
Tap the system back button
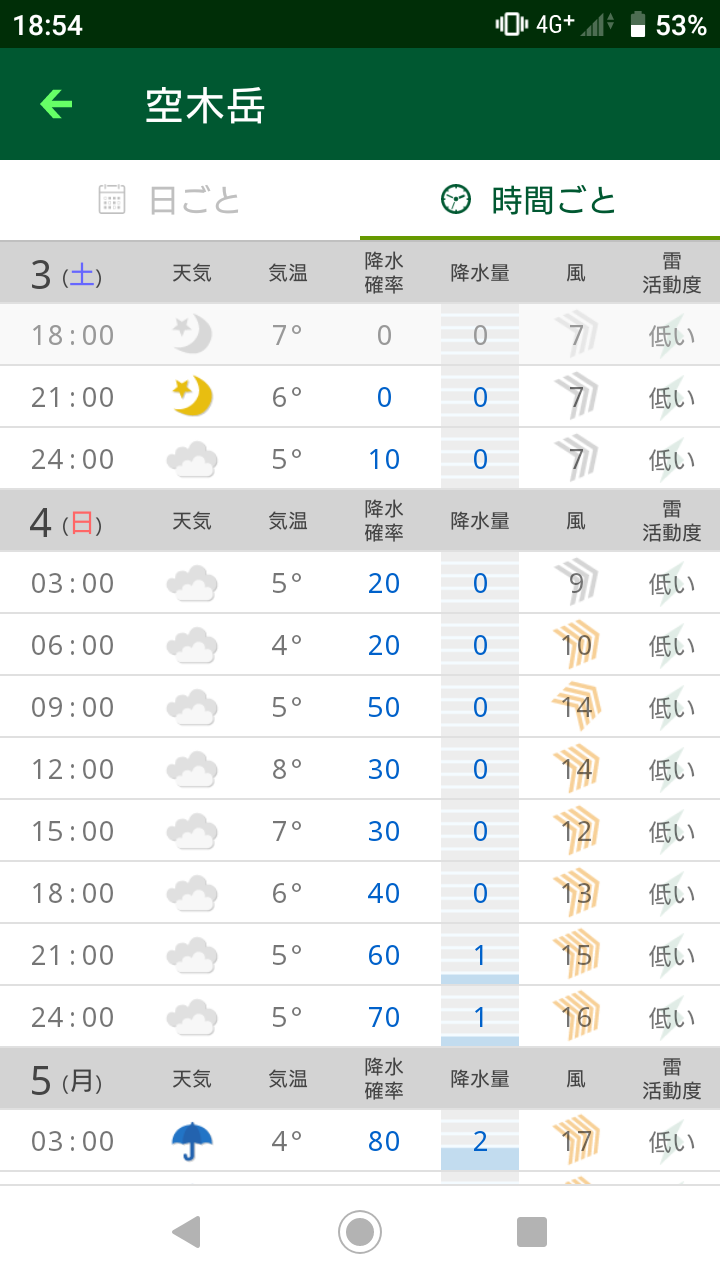click(186, 1231)
